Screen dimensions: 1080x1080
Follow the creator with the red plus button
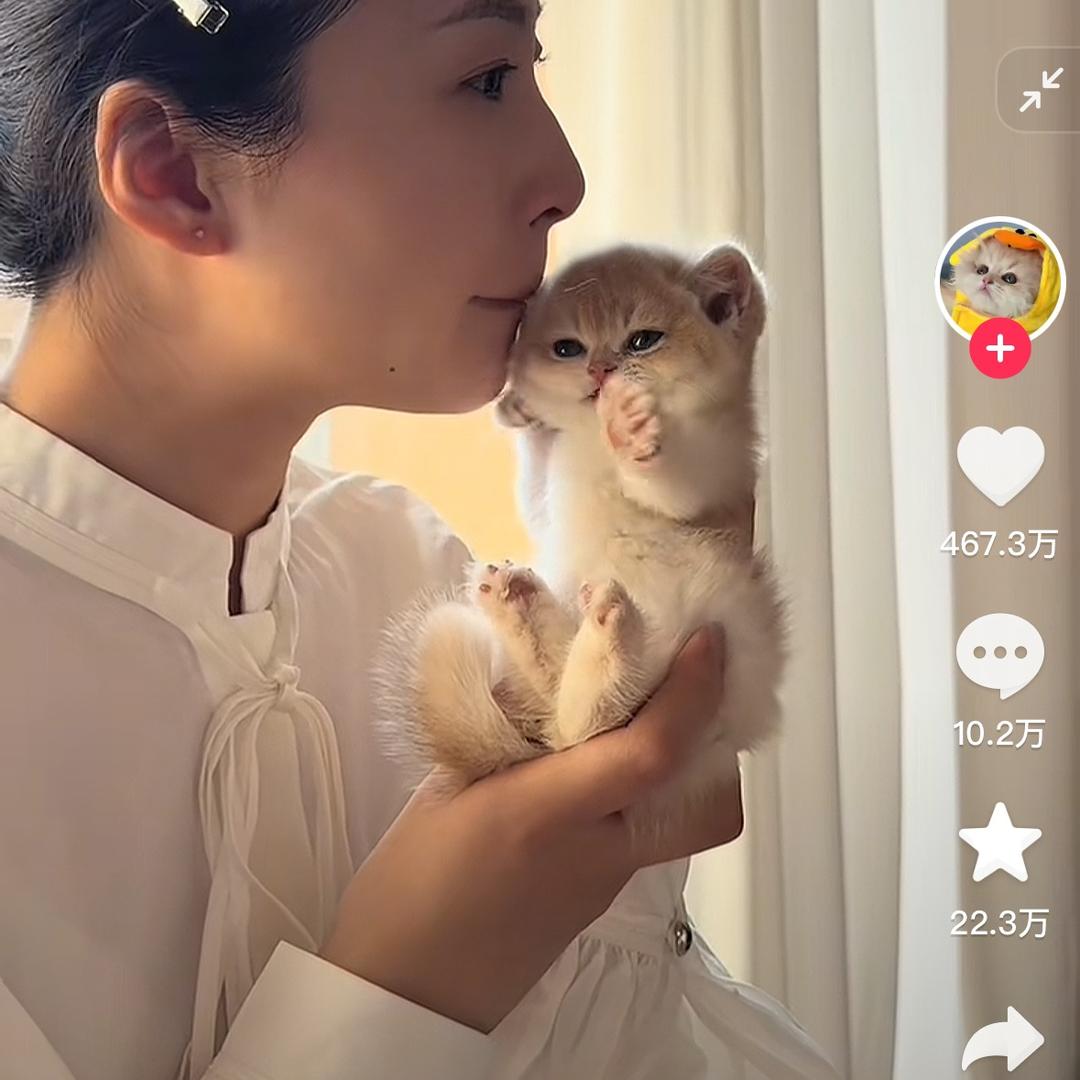1000,349
